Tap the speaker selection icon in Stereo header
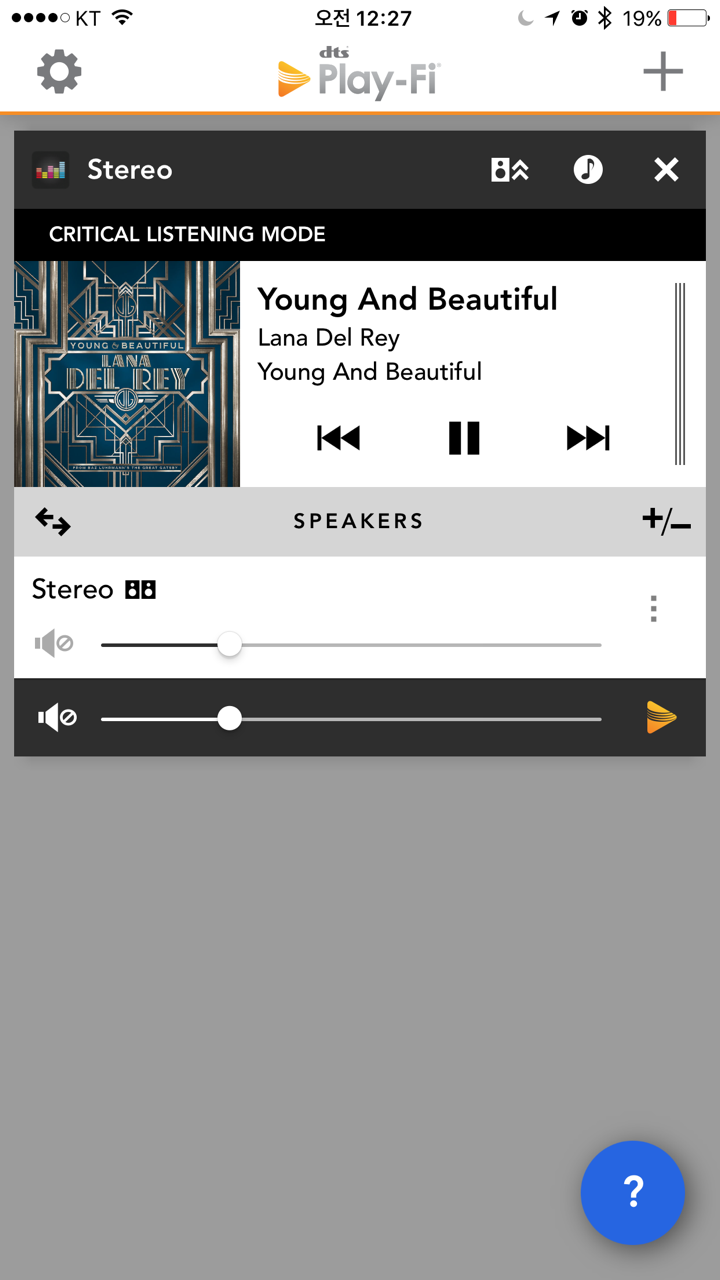Viewport: 720px width, 1280px height. [x=509, y=170]
